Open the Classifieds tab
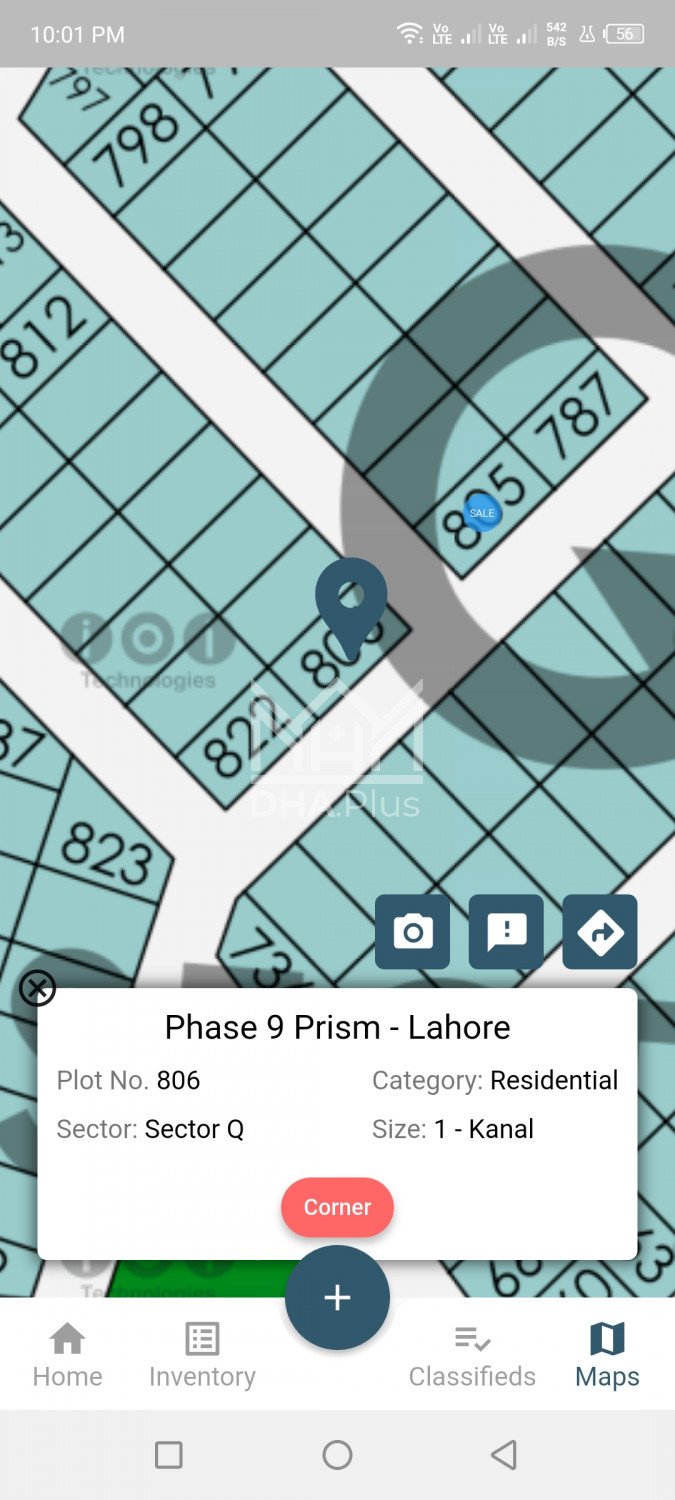Image resolution: width=675 pixels, height=1500 pixels. click(472, 1354)
